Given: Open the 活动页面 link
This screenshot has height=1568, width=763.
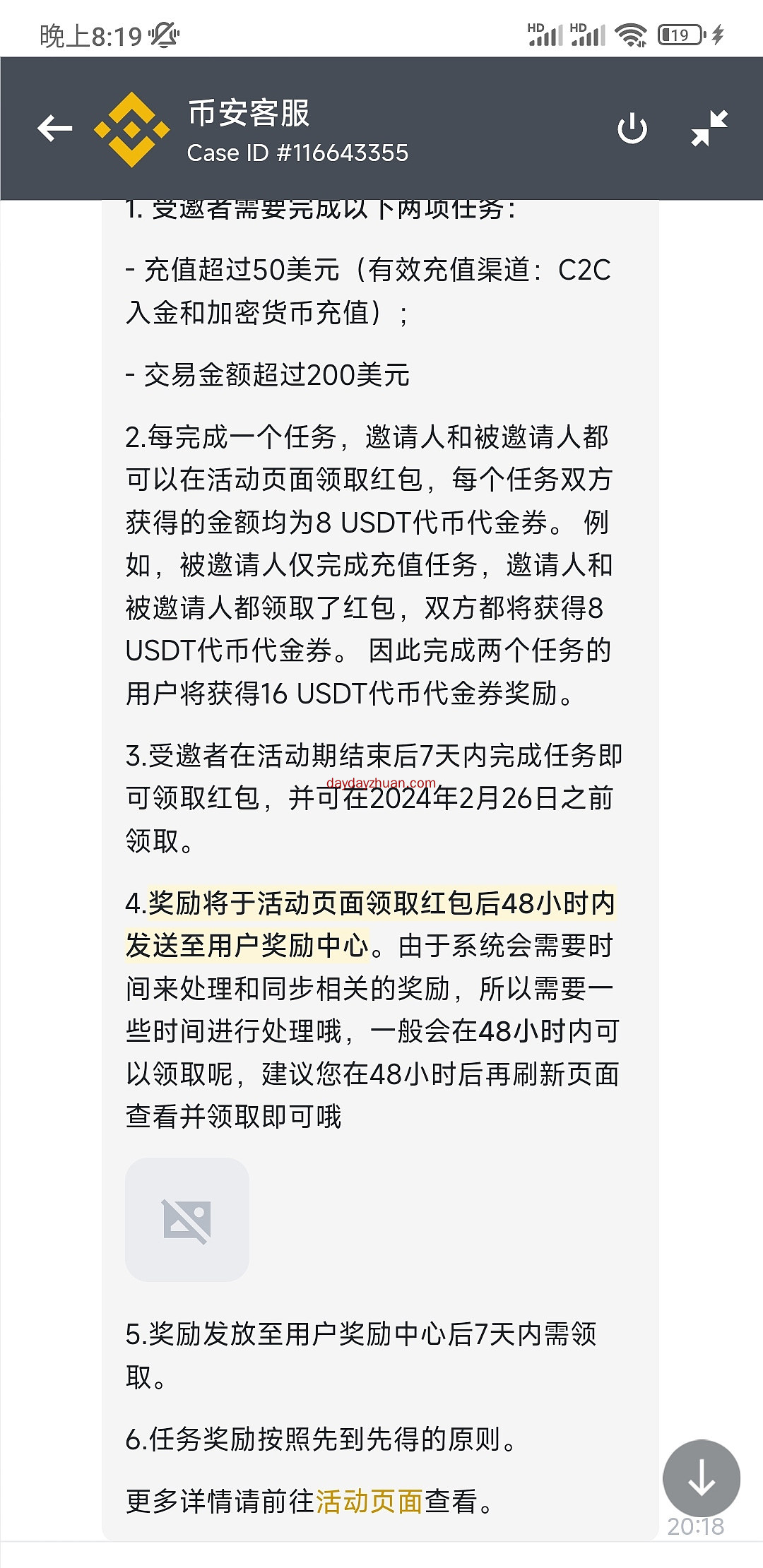Looking at the screenshot, I should [x=369, y=1501].
